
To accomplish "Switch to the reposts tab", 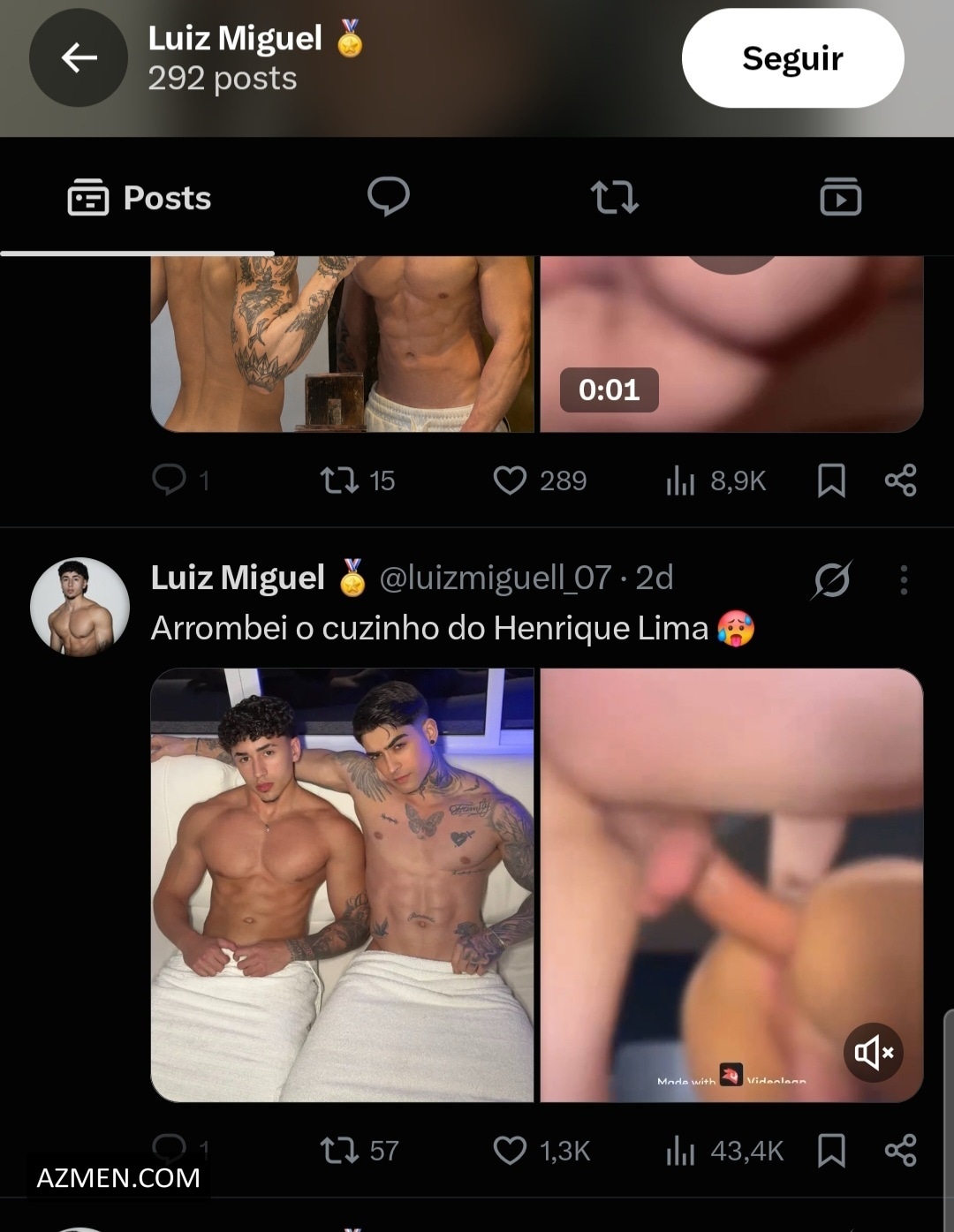I will [615, 197].
